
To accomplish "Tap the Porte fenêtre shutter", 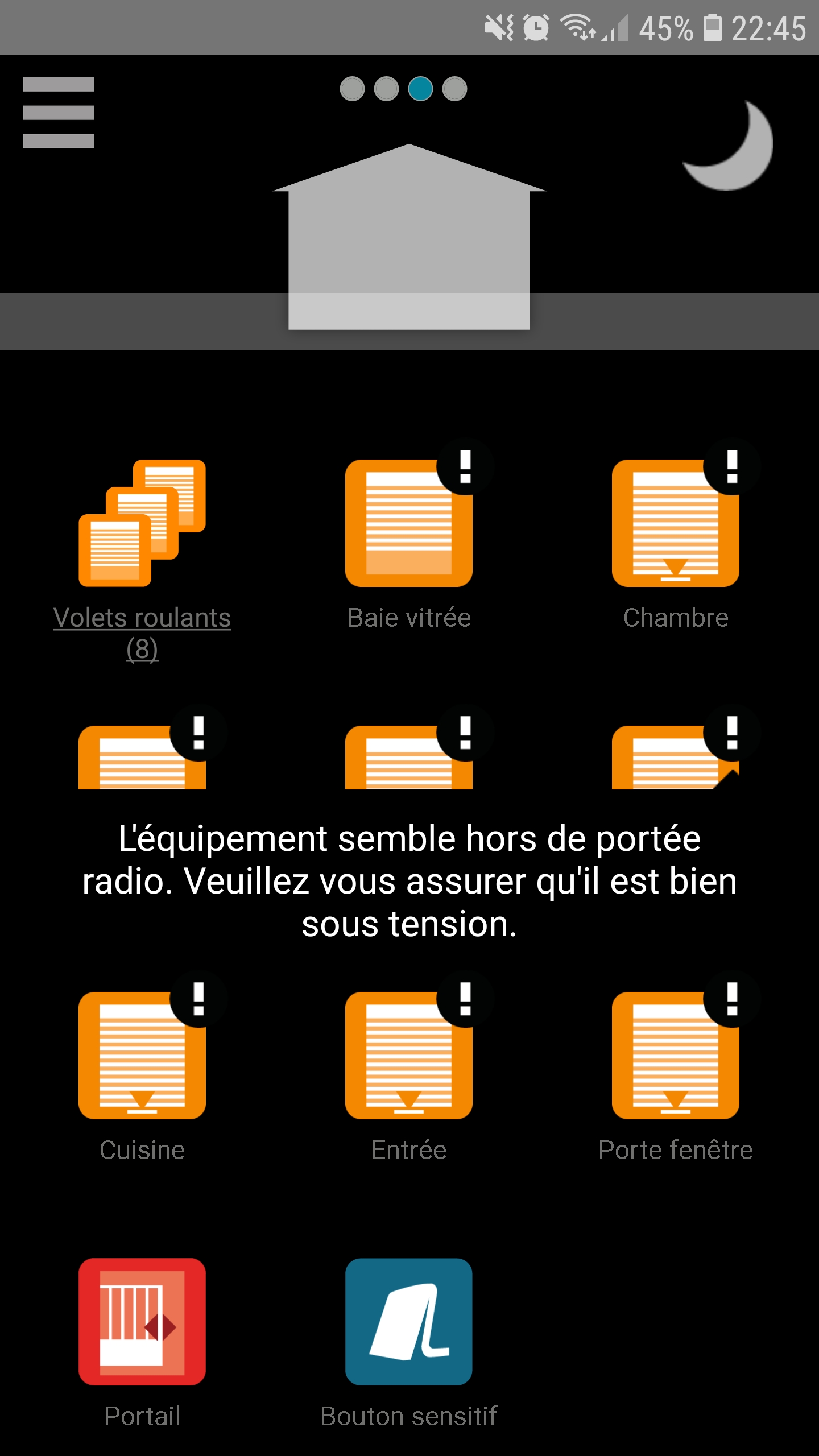I will coord(675,1056).
